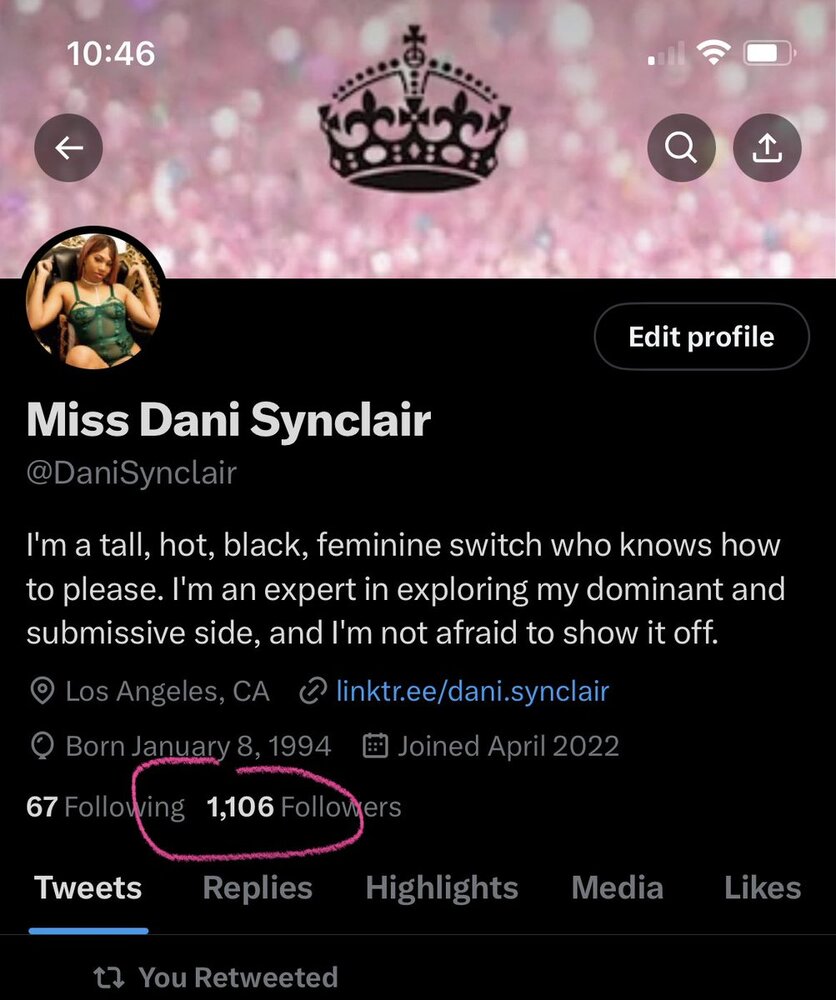Select the Tweets tab

(x=88, y=888)
